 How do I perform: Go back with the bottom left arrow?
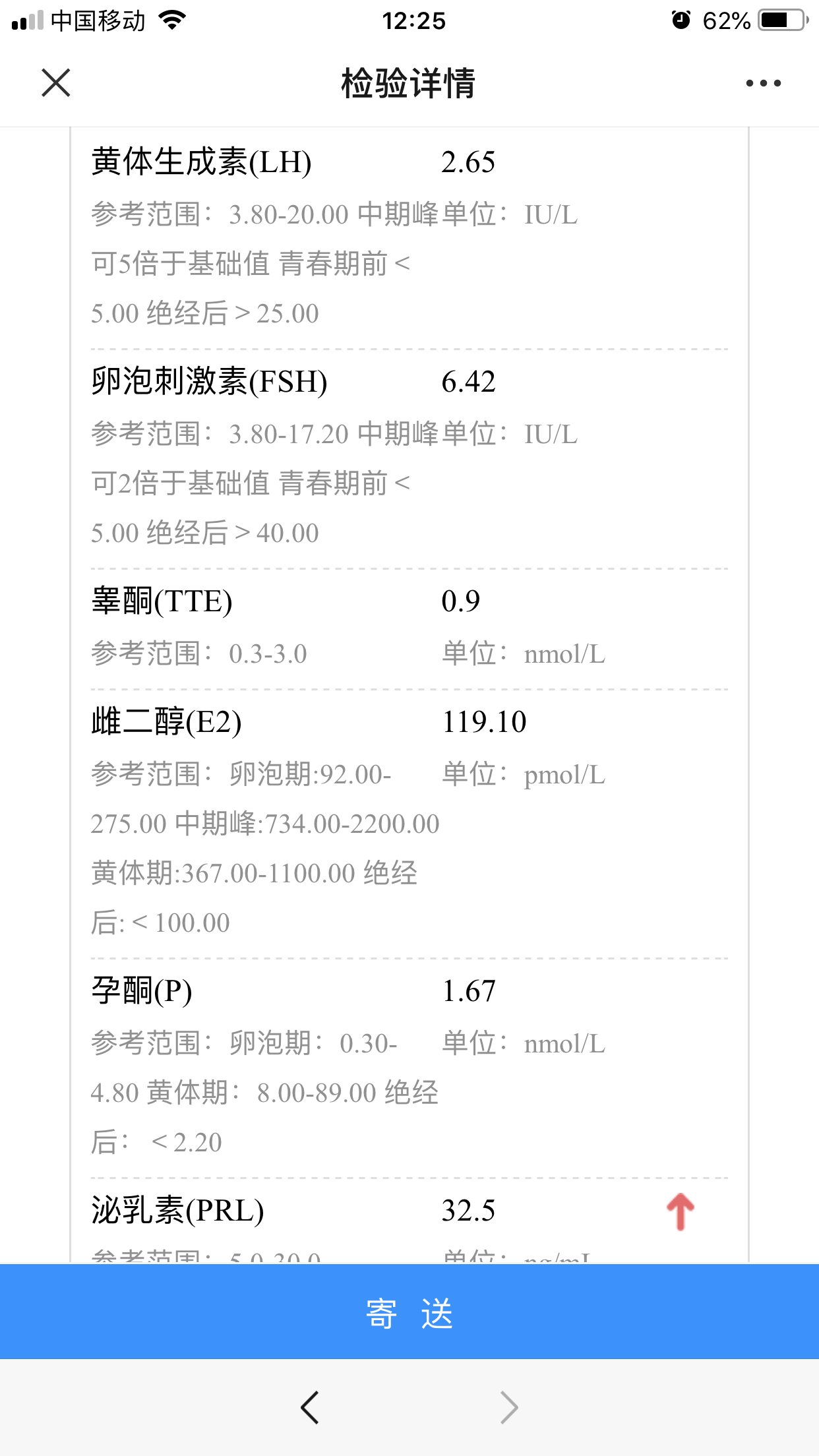point(310,1408)
